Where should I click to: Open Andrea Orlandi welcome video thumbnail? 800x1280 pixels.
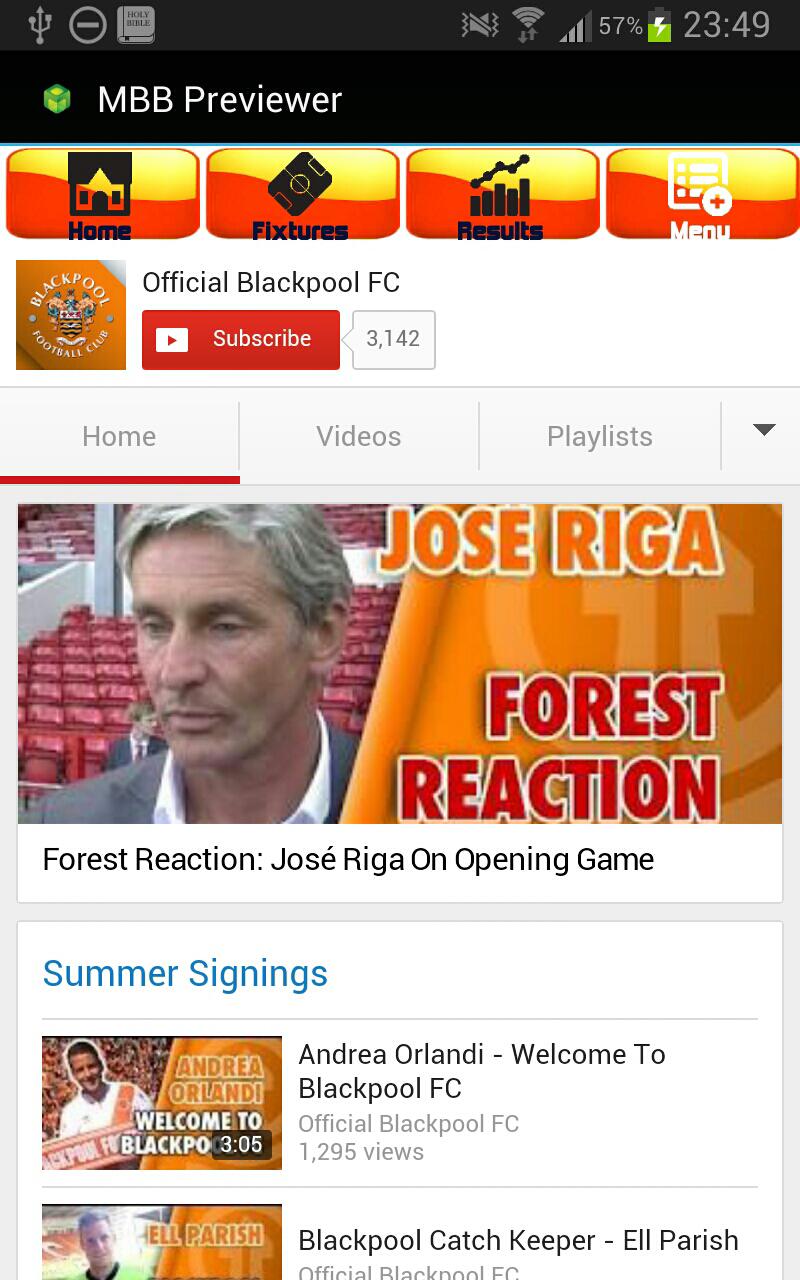[161, 1102]
